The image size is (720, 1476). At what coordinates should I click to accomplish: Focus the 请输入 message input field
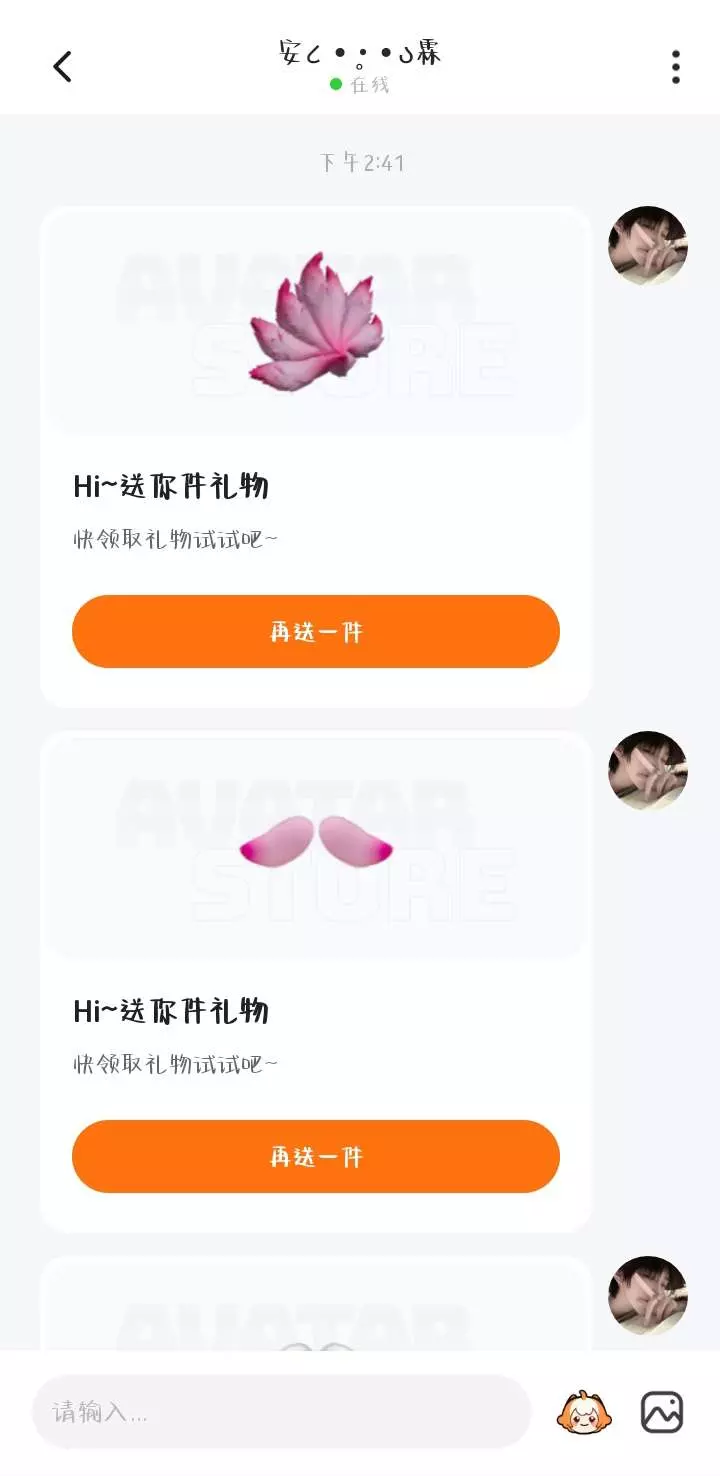tap(282, 1412)
